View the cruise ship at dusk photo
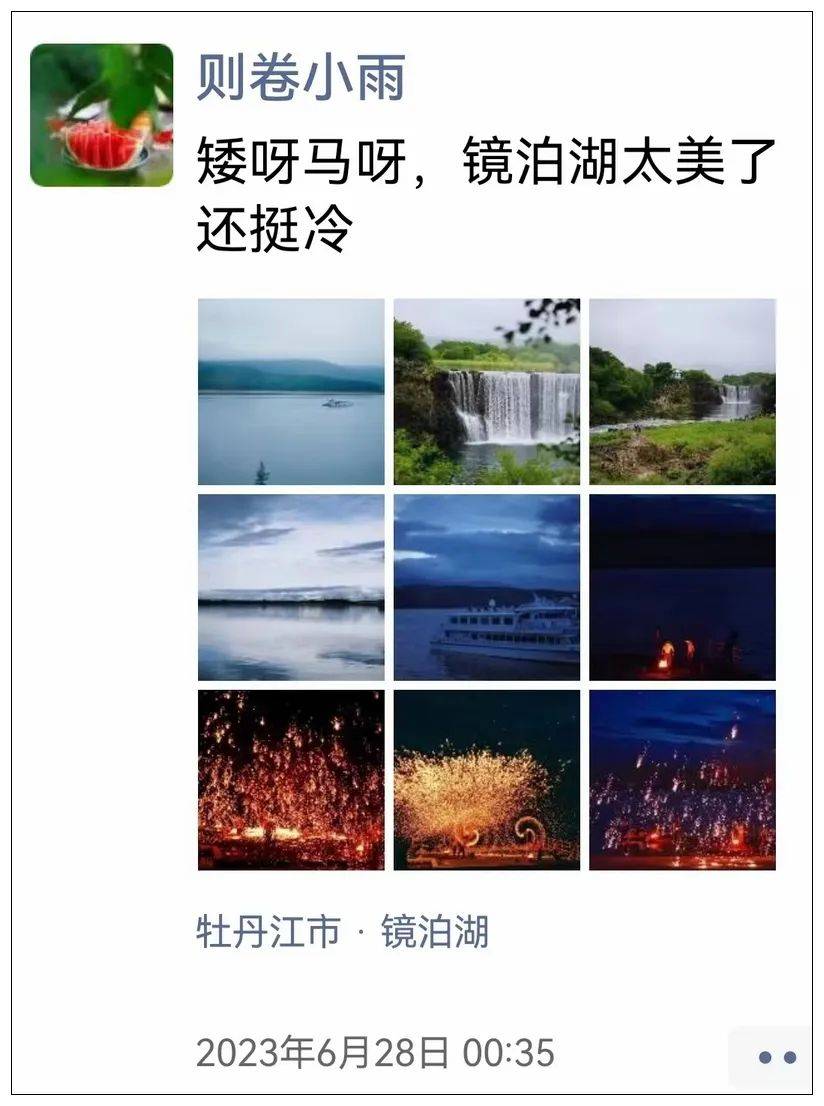The width and height of the screenshot is (824, 1106). [x=486, y=587]
